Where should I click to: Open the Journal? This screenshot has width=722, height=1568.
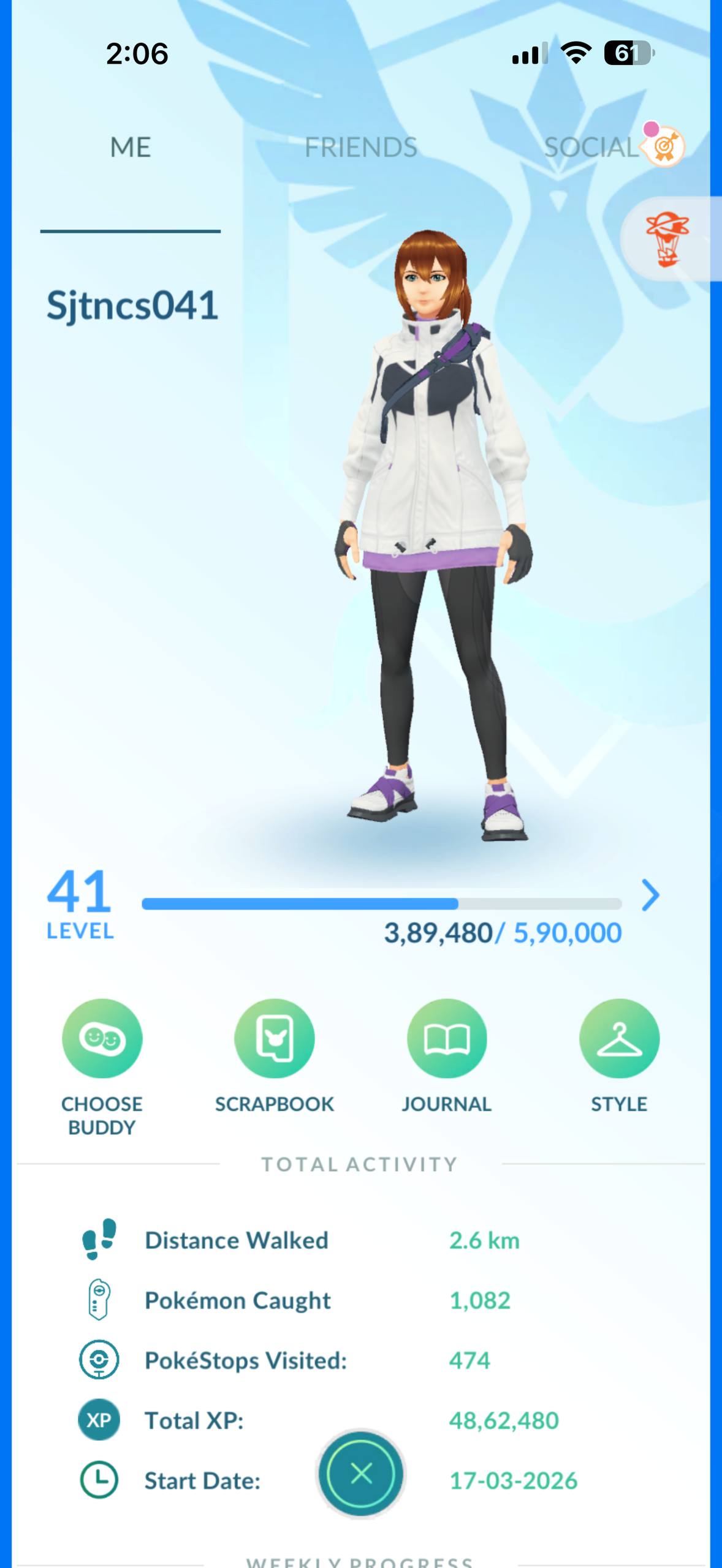click(447, 1039)
